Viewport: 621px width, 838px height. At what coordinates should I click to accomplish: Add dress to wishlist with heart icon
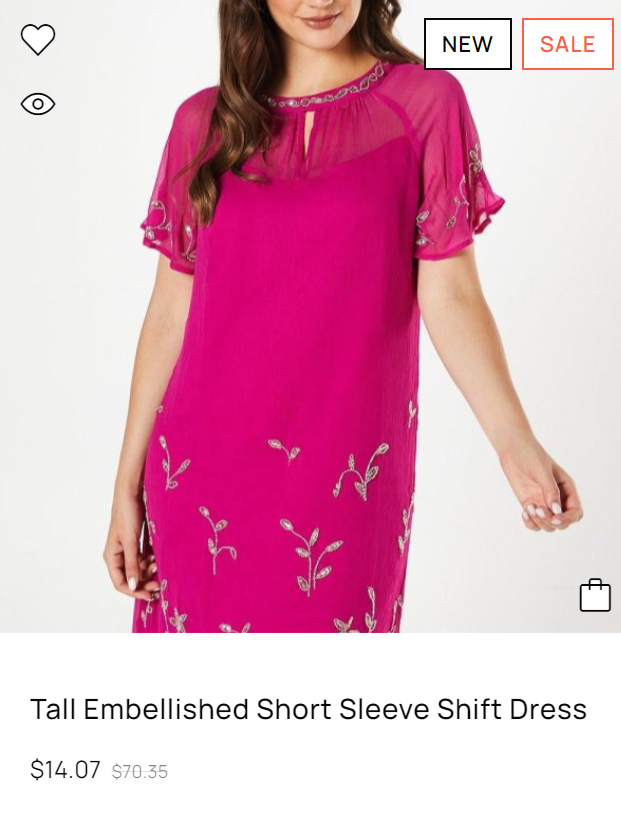[x=38, y=40]
